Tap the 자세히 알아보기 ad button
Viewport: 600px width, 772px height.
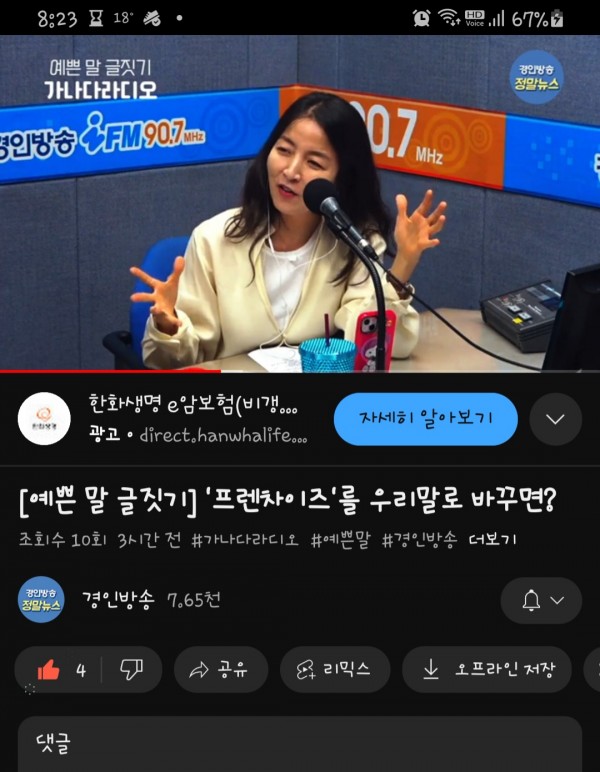pyautogui.click(x=425, y=419)
